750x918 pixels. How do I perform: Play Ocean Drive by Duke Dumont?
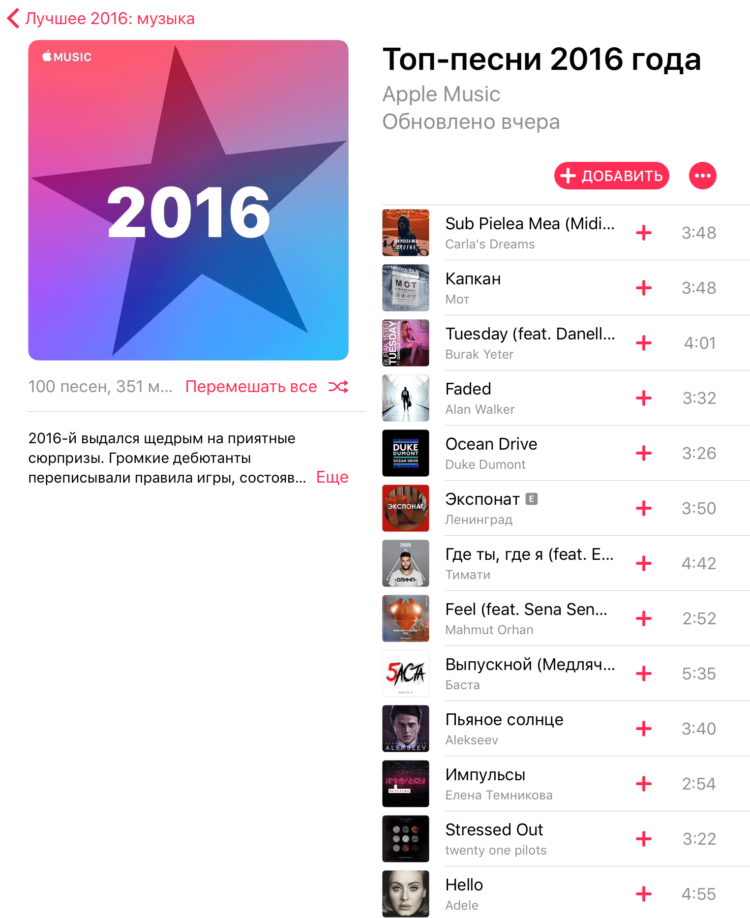(528, 453)
